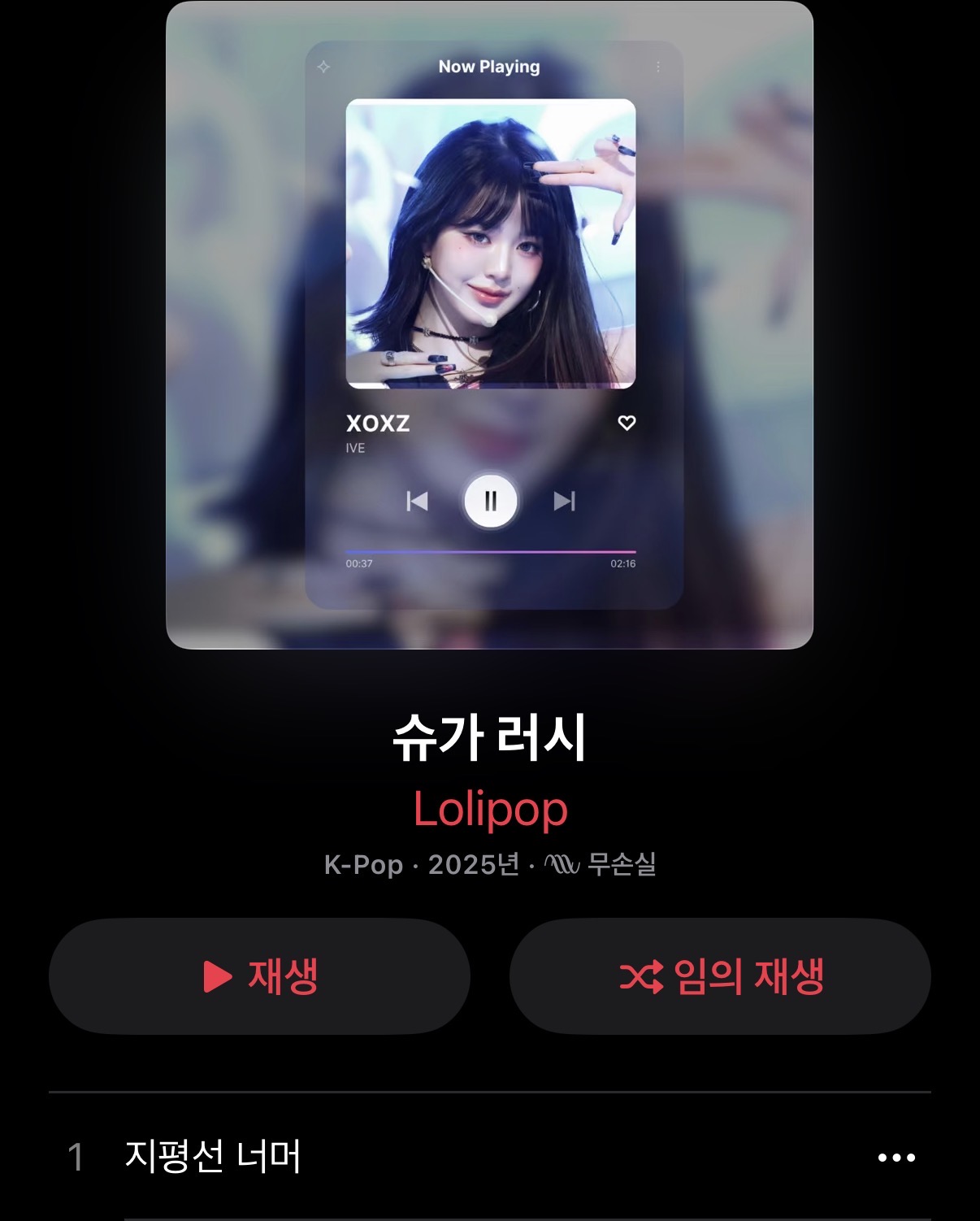Open more options for 지평선 너머

click(x=896, y=1158)
